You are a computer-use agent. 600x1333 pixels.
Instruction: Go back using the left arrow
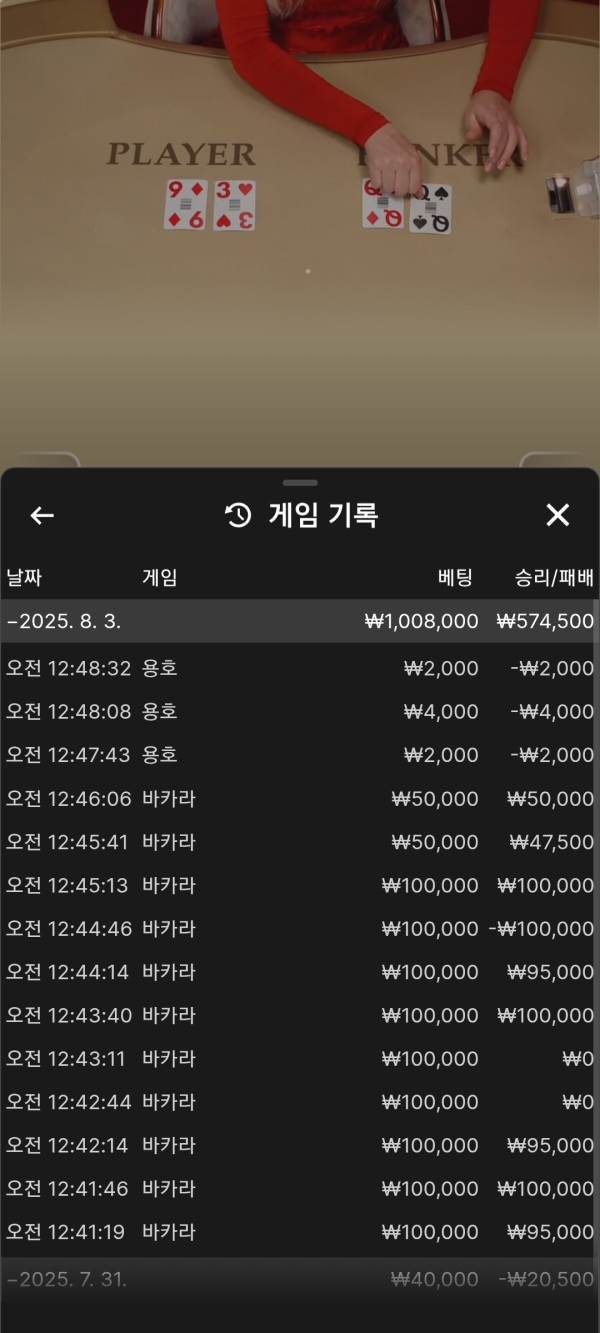click(42, 515)
